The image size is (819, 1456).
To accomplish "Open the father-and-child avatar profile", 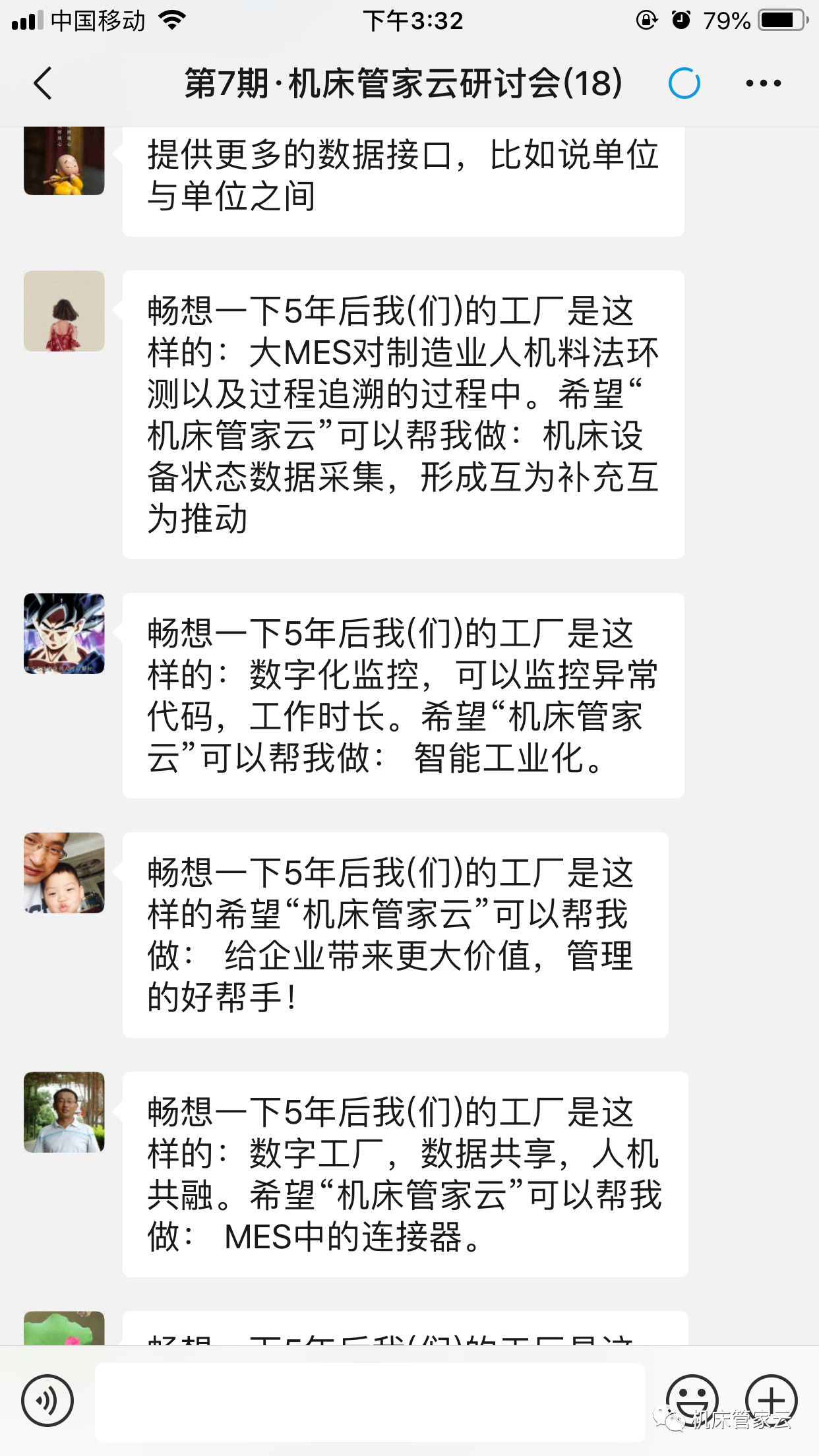I will pos(64,873).
